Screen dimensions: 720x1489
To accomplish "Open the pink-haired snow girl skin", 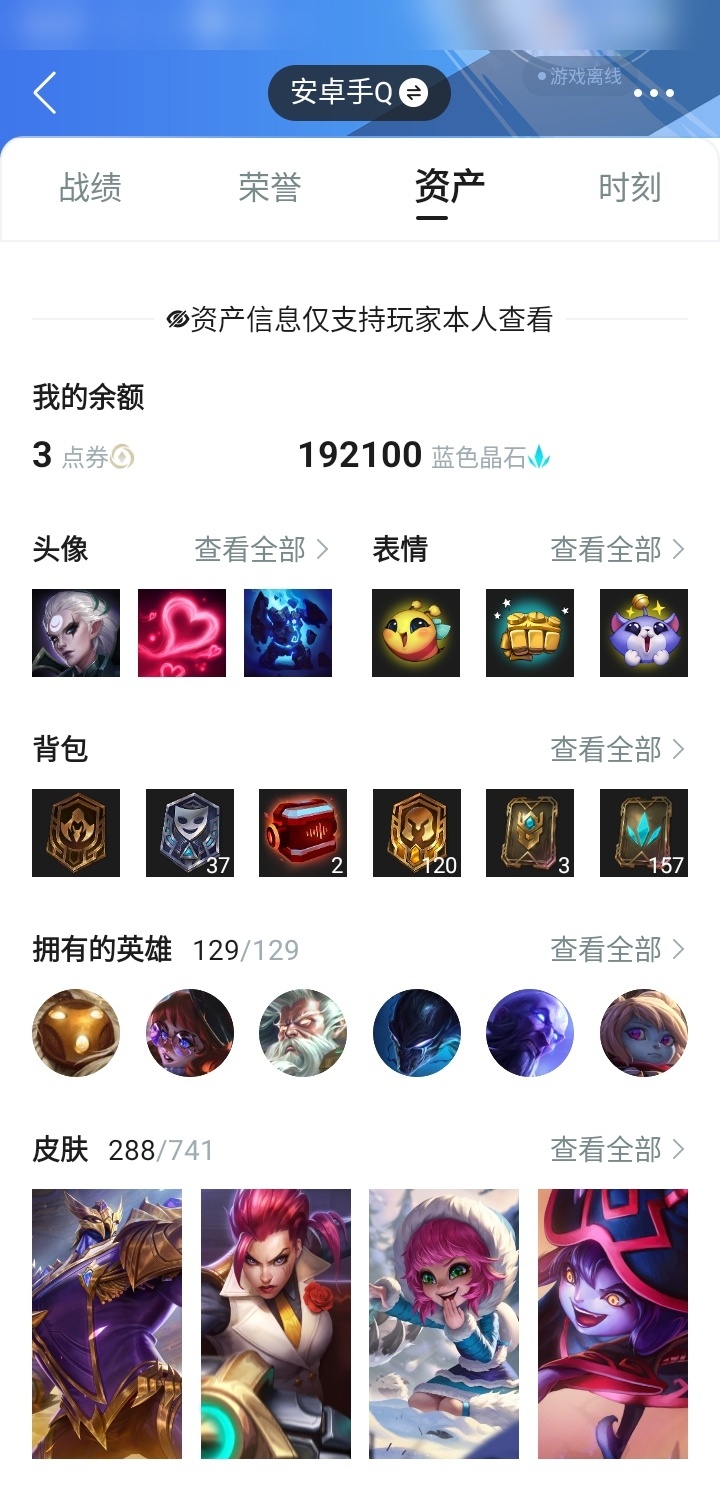I will tap(444, 1323).
